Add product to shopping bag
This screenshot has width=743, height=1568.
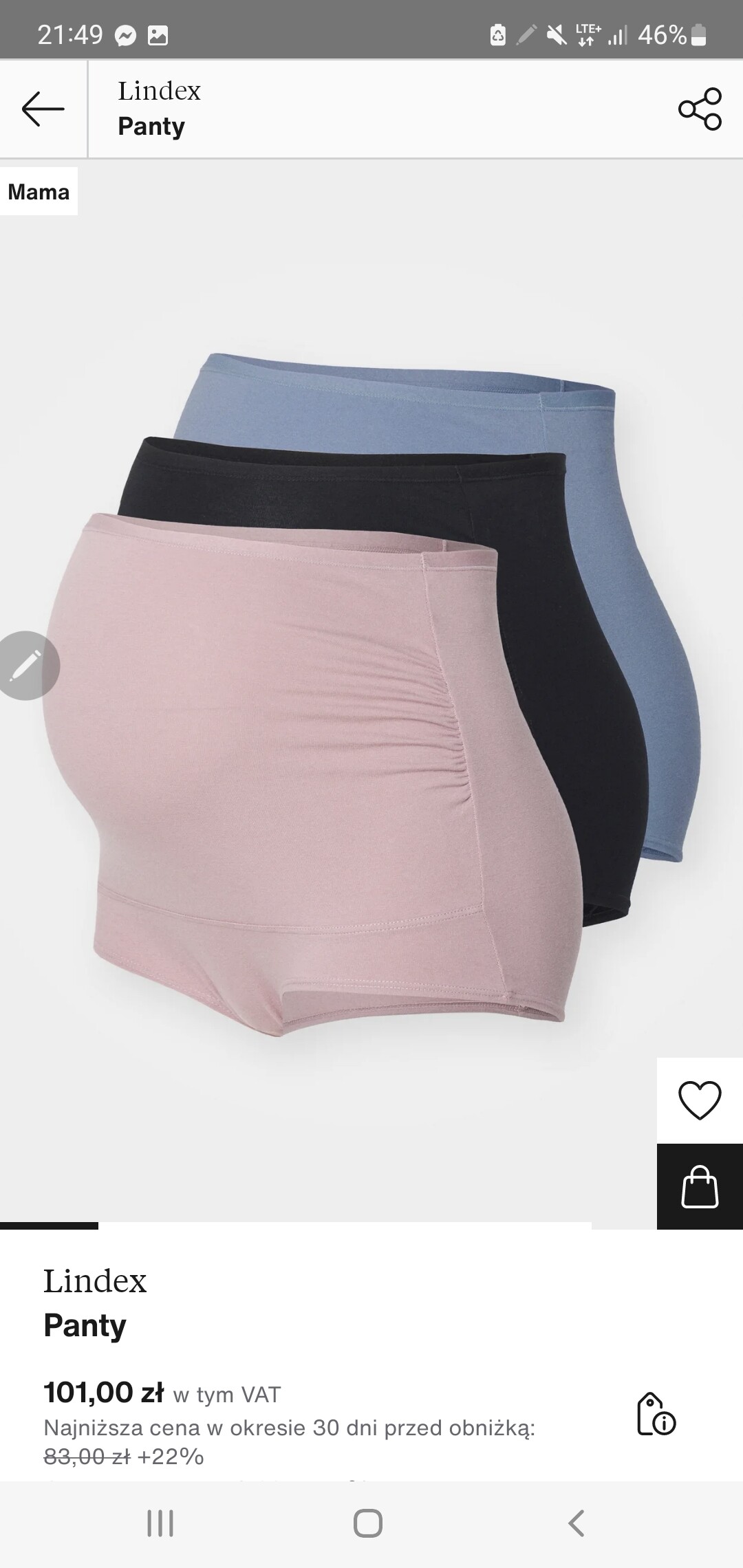[700, 1186]
